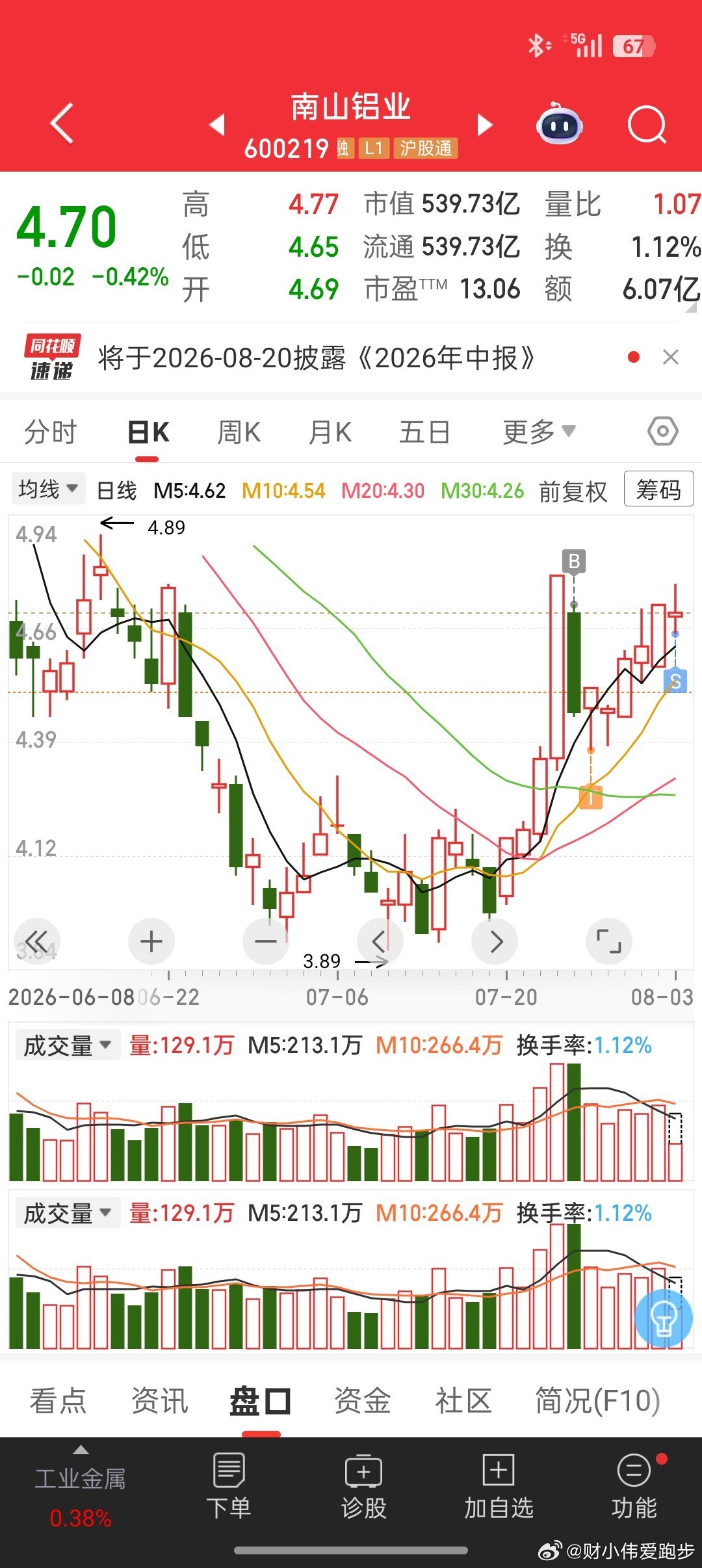The height and width of the screenshot is (1568, 702).
Task: Expand the 更多 chart period dropdown
Action: pyautogui.click(x=539, y=432)
